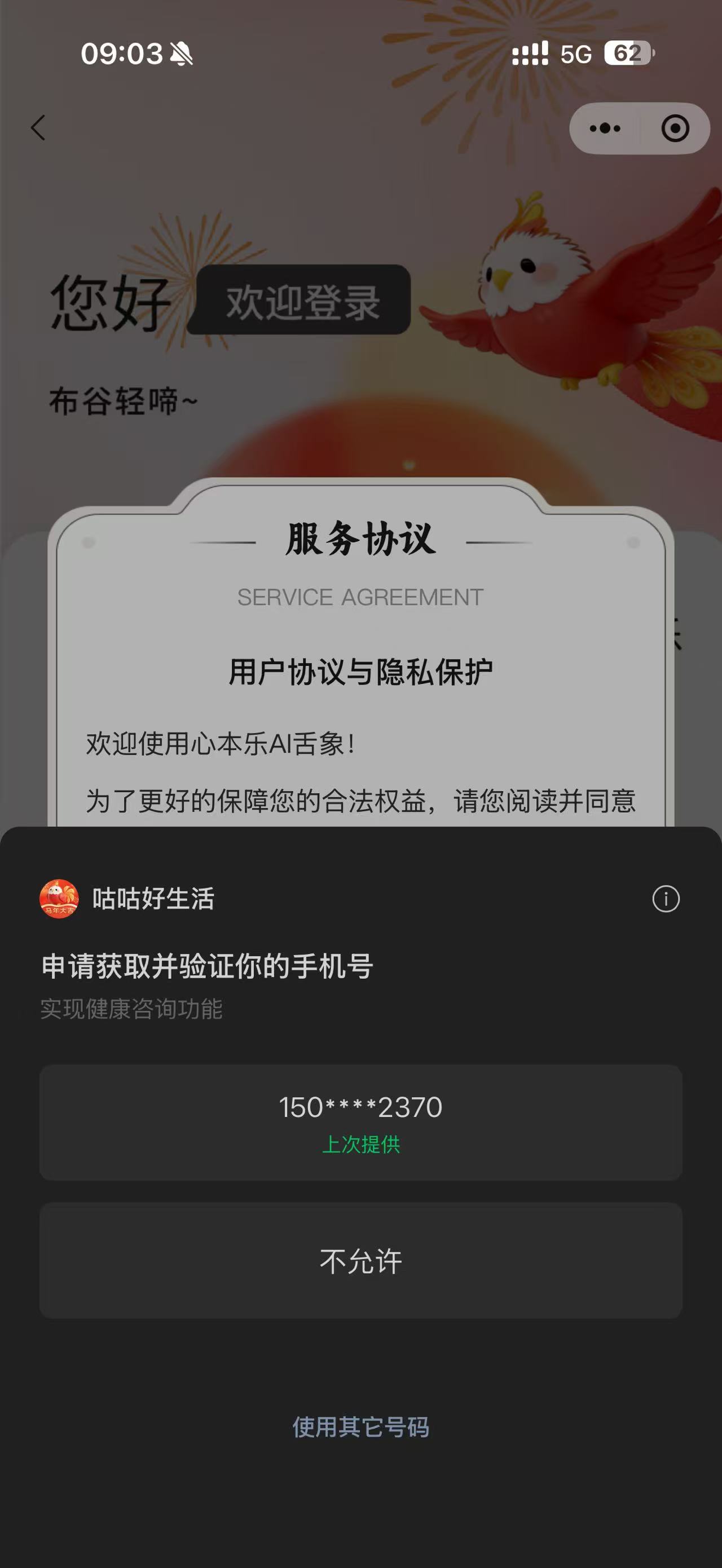Image resolution: width=722 pixels, height=1568 pixels.
Task: Choose 使用其它号码 to use another number
Action: (x=360, y=1427)
